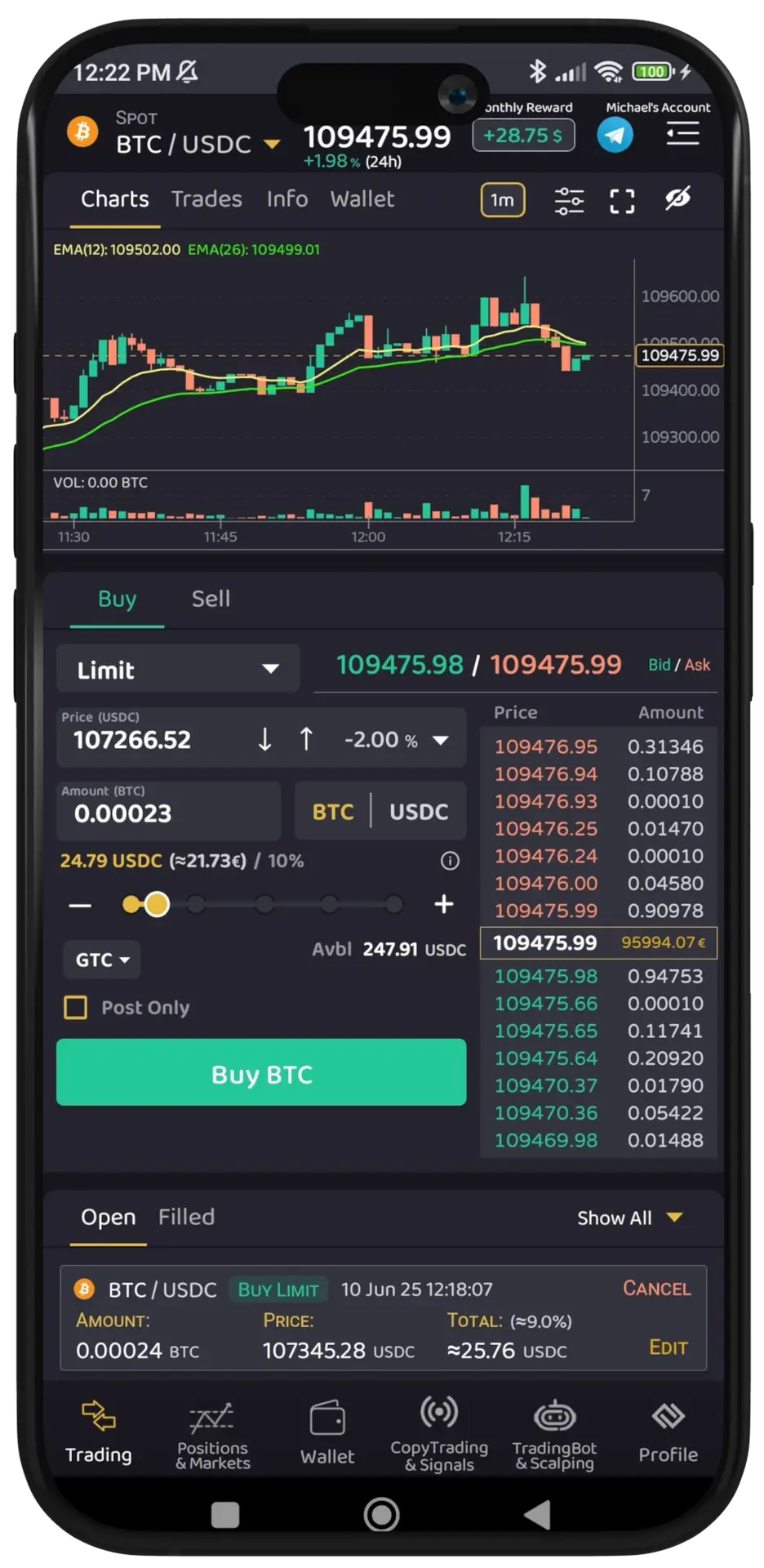The height and width of the screenshot is (1568, 764).
Task: Select USDC as amount unit
Action: coord(419,812)
